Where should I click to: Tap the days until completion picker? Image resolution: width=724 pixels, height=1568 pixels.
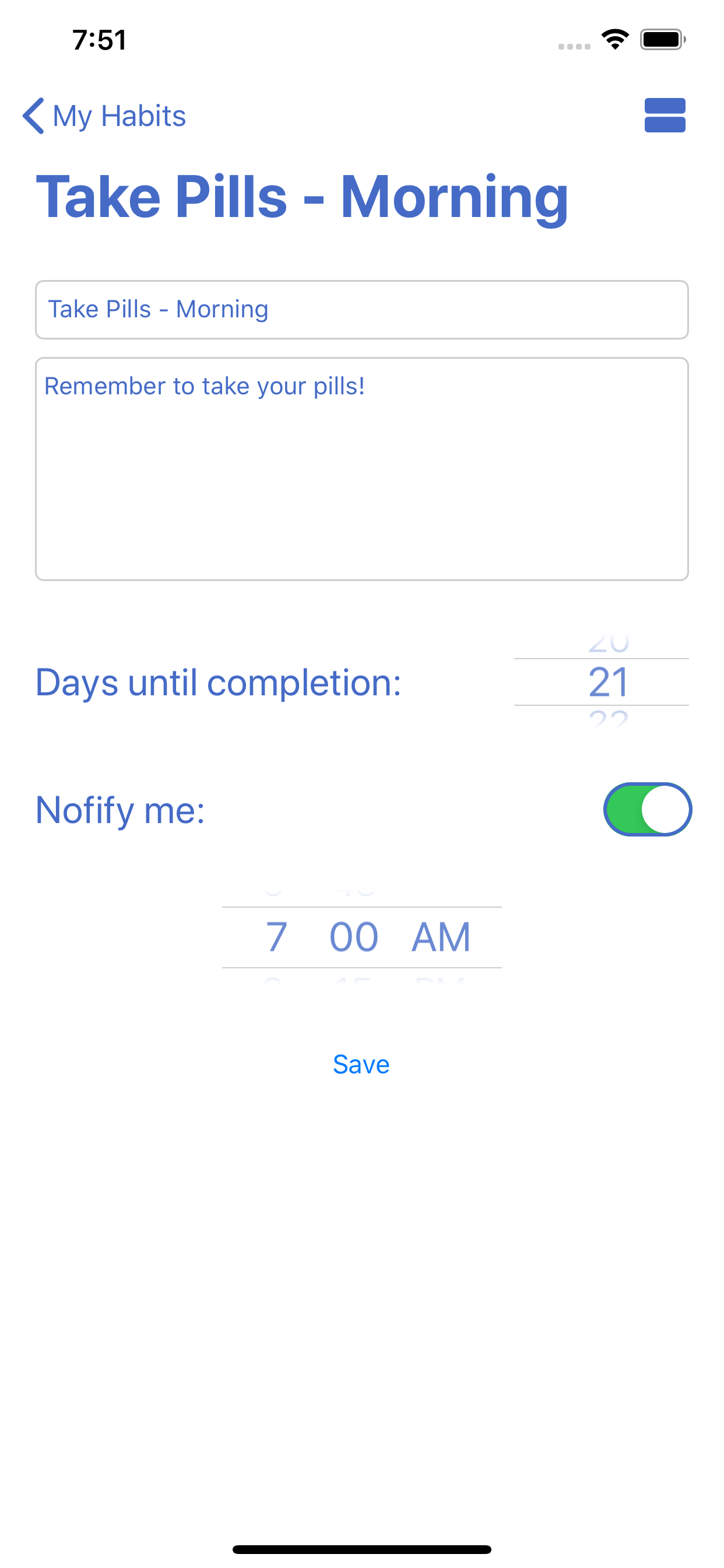[601, 682]
